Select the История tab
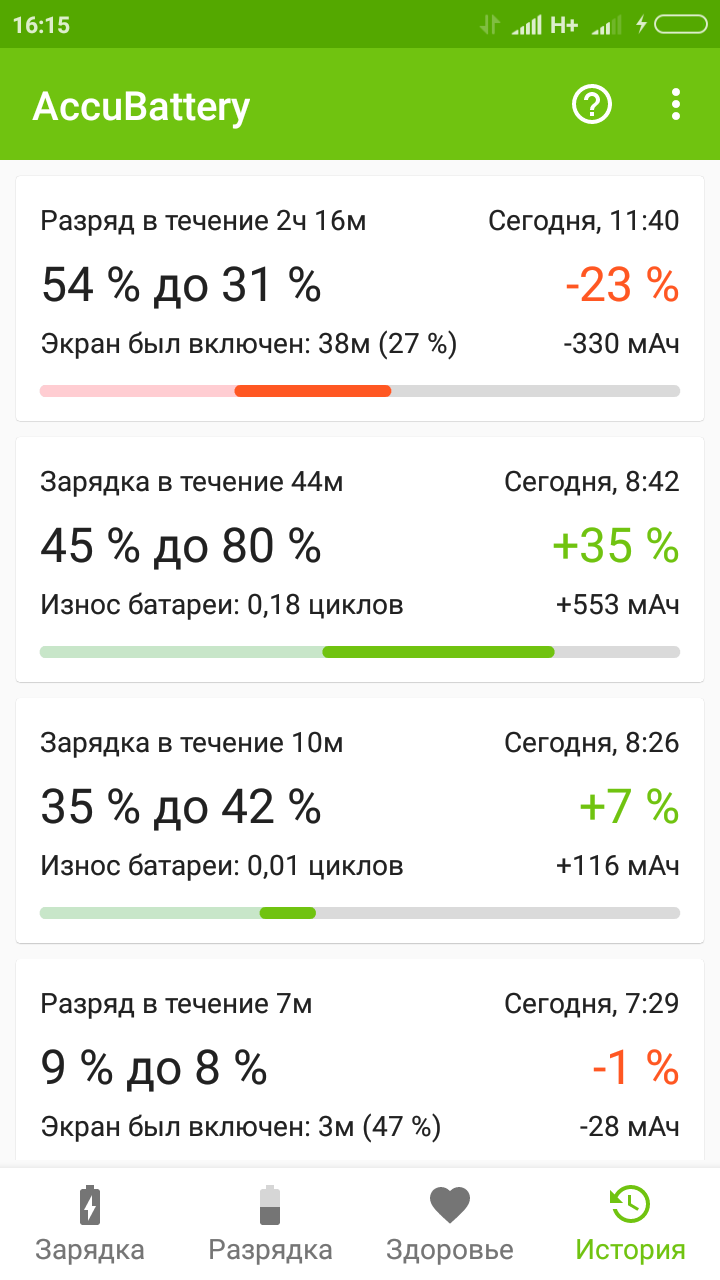Image resolution: width=720 pixels, height=1280 pixels. 630,1224
